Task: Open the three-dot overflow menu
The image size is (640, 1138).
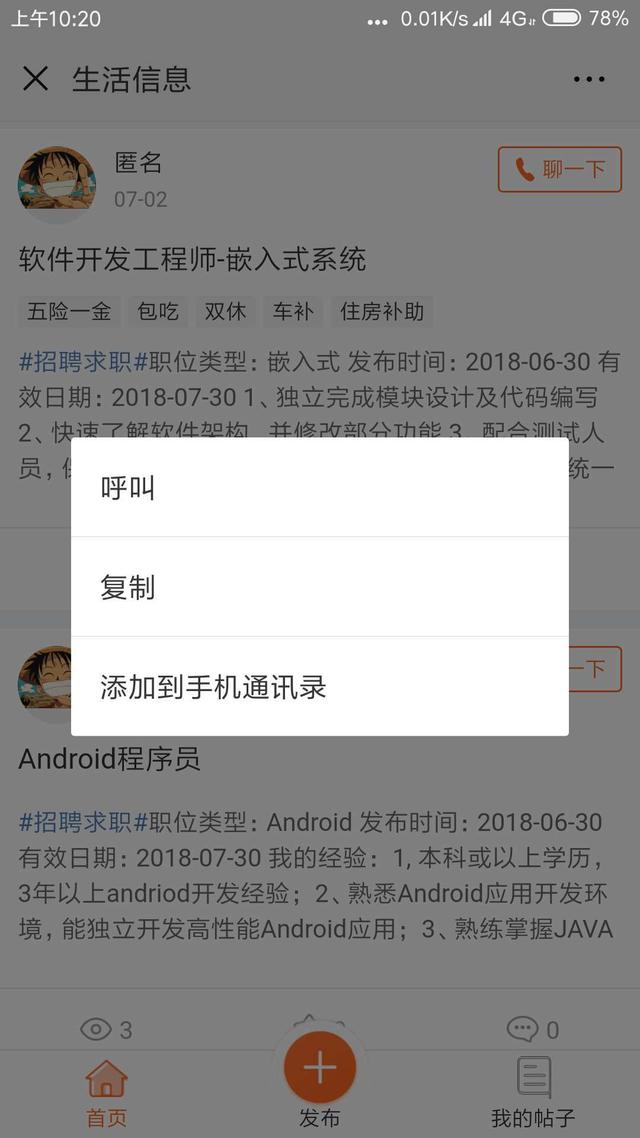Action: click(x=589, y=79)
